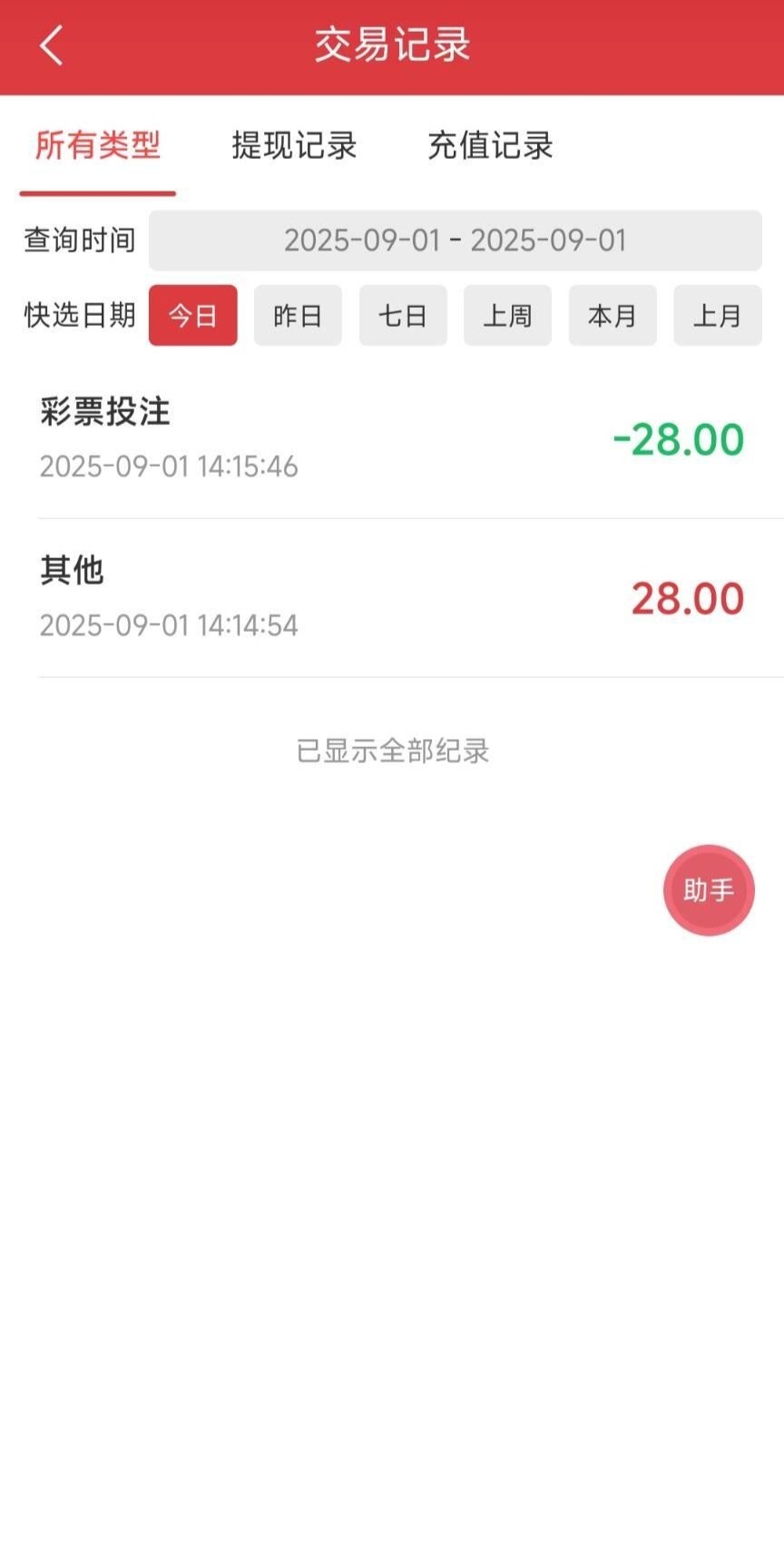Open the 查询时间 date range picker
784x1562 pixels.
tap(455, 241)
